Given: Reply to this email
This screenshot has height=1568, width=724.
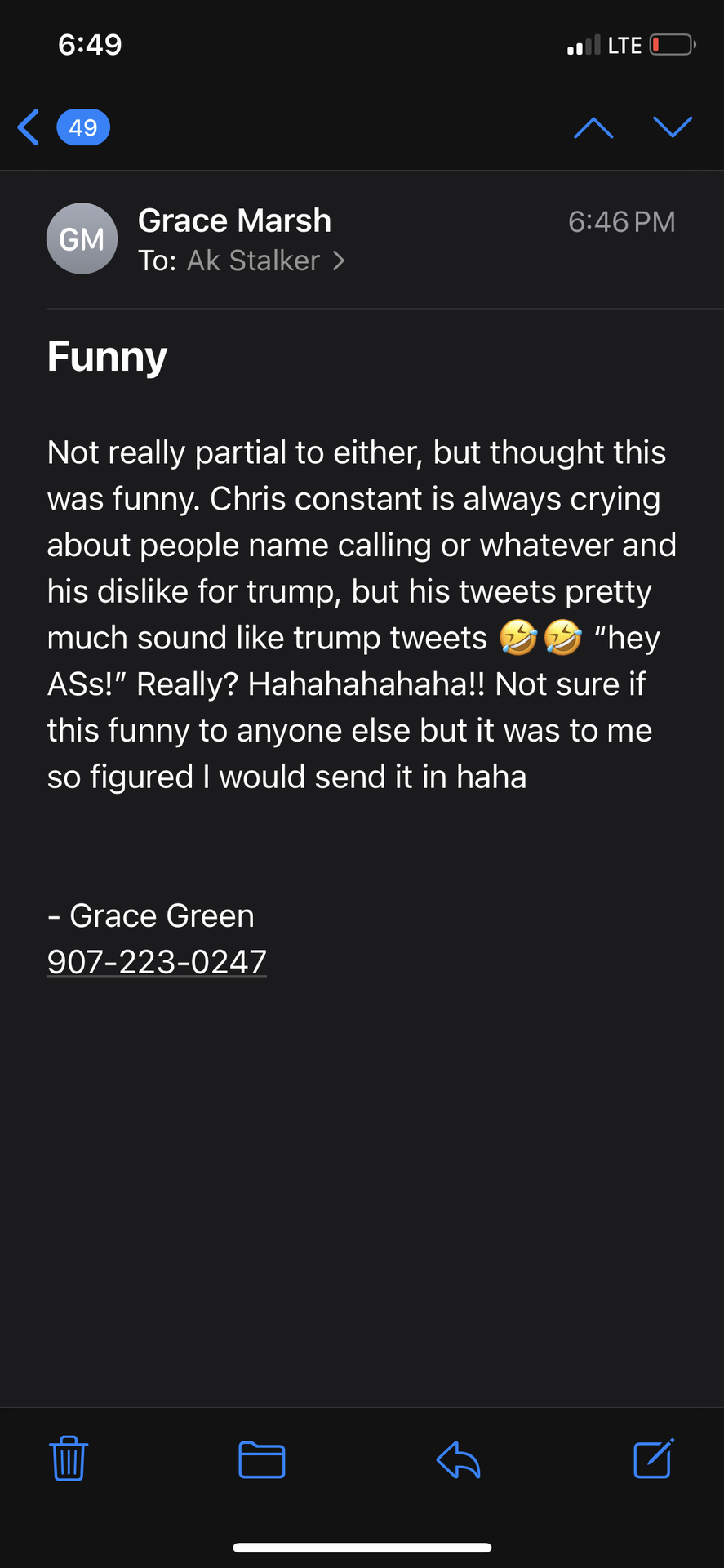Looking at the screenshot, I should click(x=458, y=1460).
